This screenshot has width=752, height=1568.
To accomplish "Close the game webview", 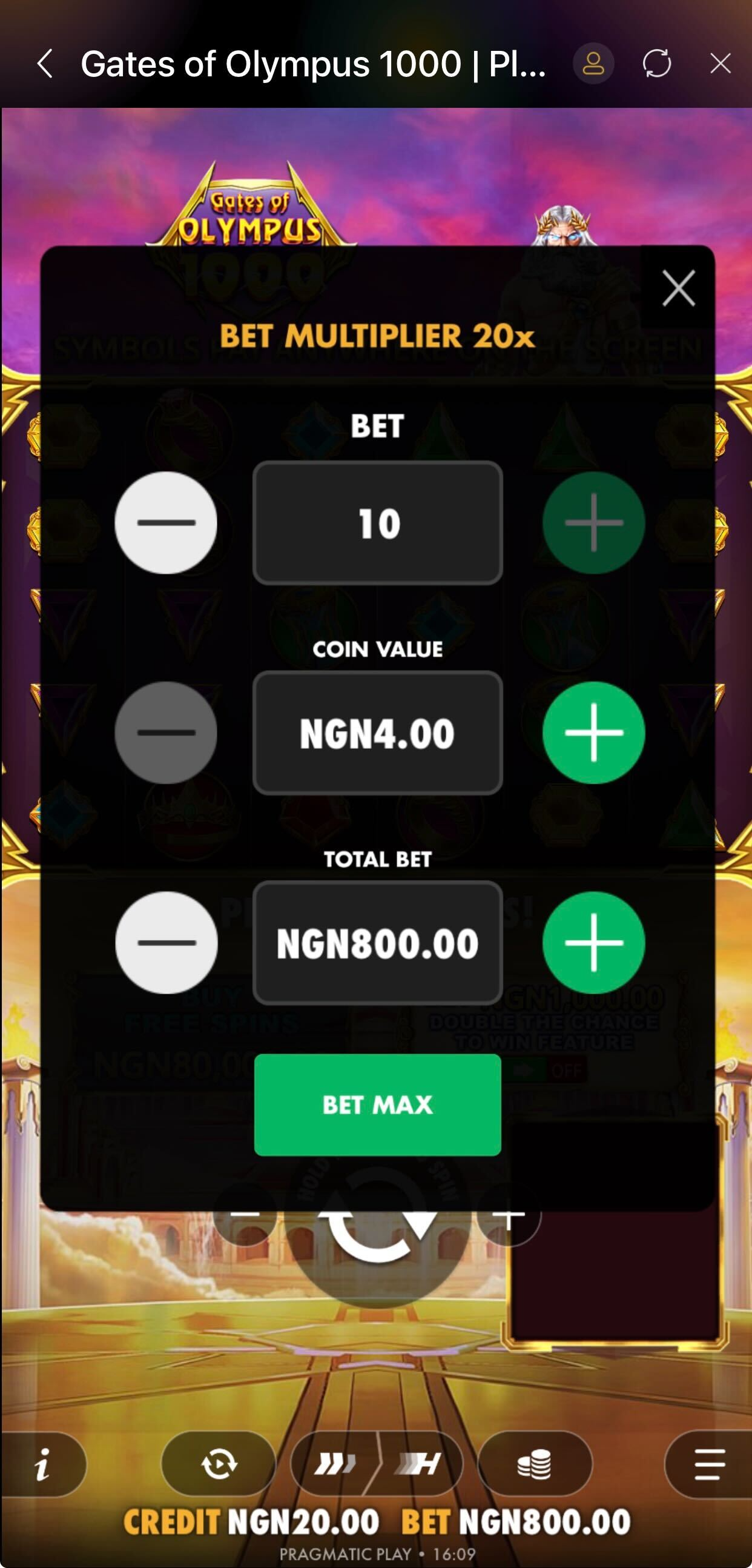I will [x=721, y=63].
